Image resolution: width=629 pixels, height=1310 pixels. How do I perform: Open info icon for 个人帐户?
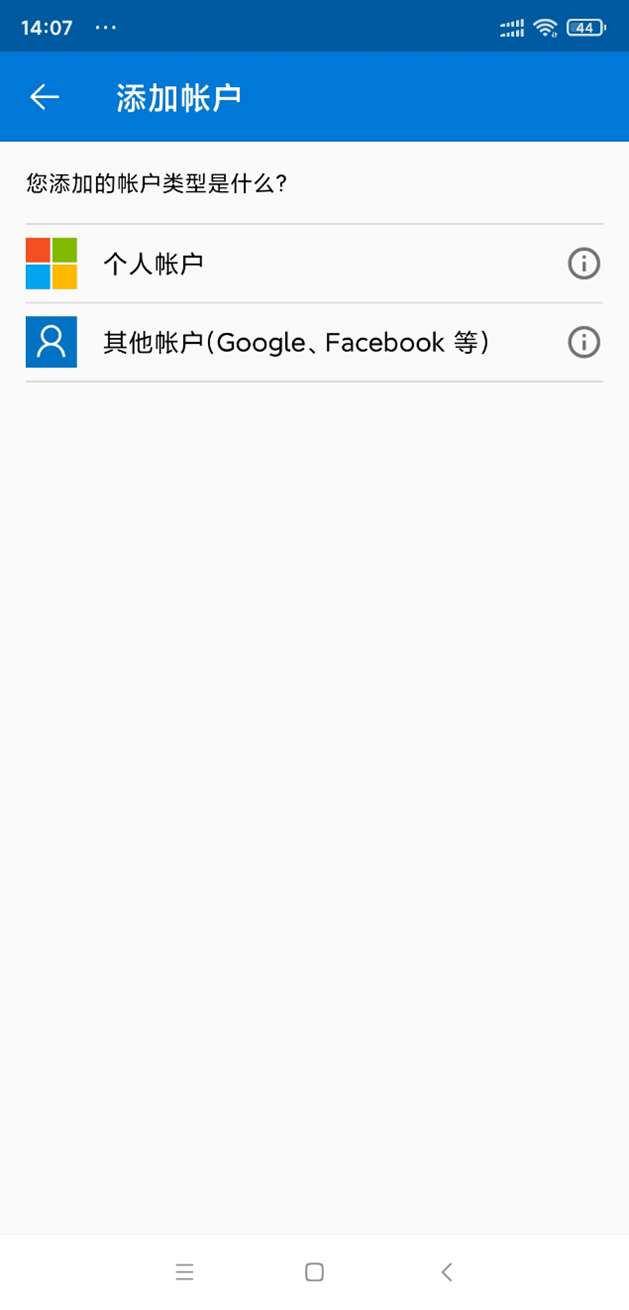584,264
